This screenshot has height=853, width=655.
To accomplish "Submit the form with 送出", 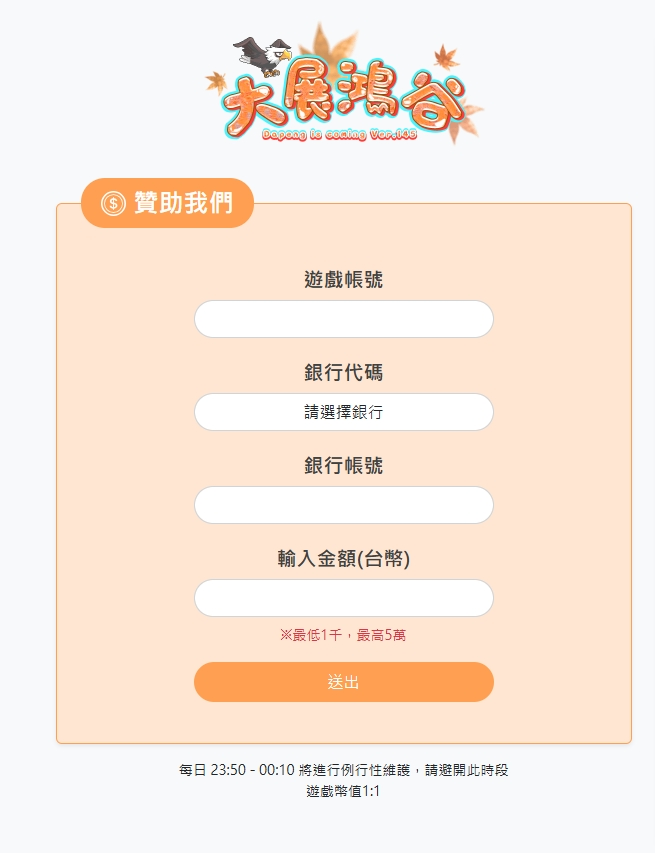I will click(x=343, y=682).
